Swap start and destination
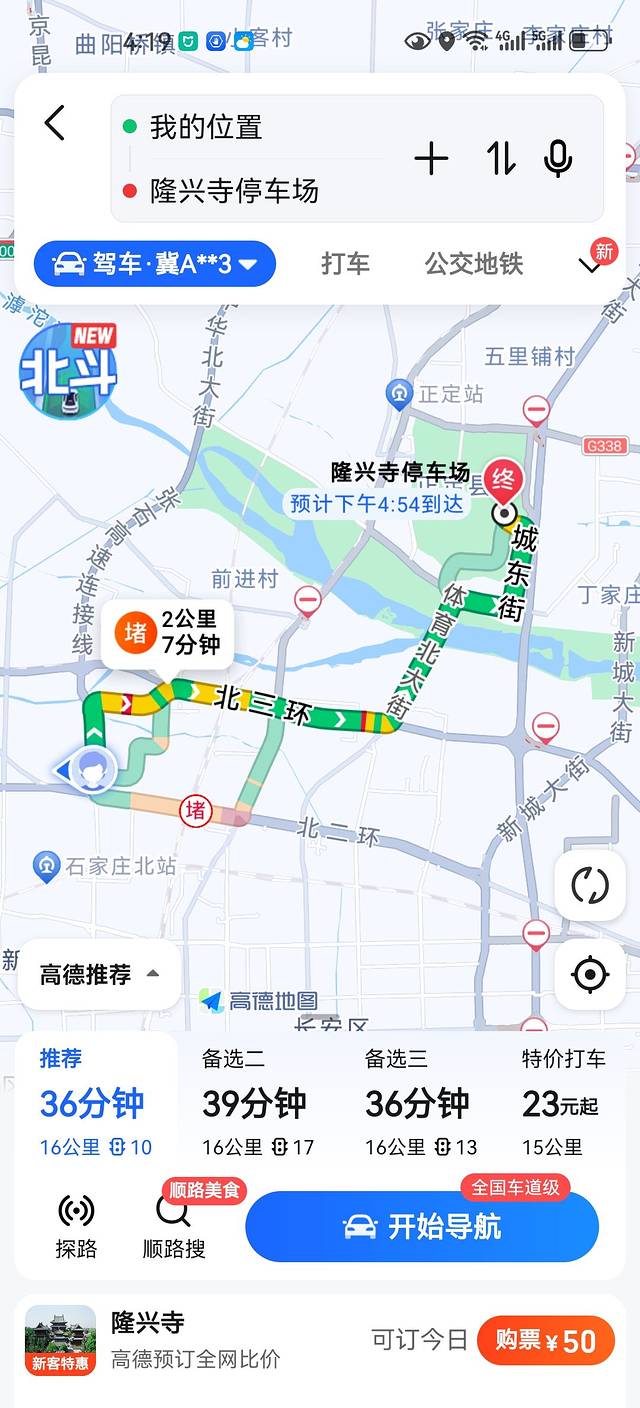 501,159
